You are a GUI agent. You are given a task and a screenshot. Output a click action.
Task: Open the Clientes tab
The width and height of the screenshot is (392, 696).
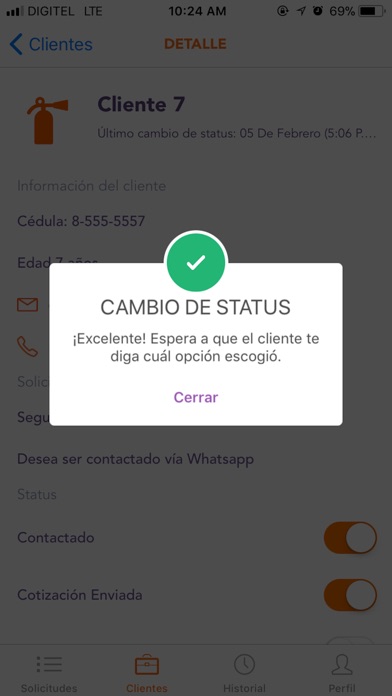tap(147, 673)
